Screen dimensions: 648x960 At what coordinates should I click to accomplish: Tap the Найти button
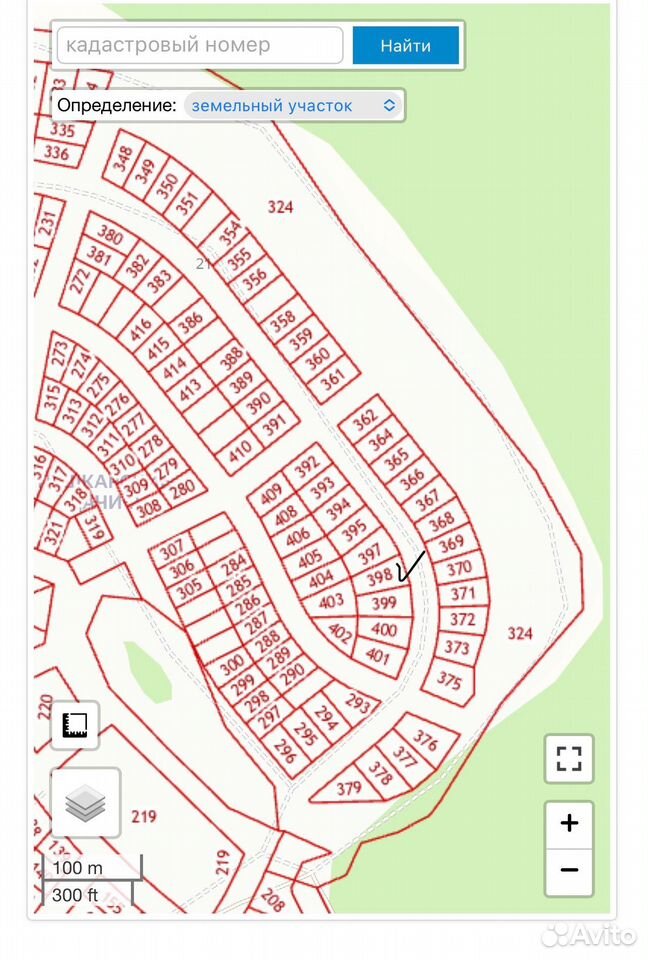pos(405,45)
